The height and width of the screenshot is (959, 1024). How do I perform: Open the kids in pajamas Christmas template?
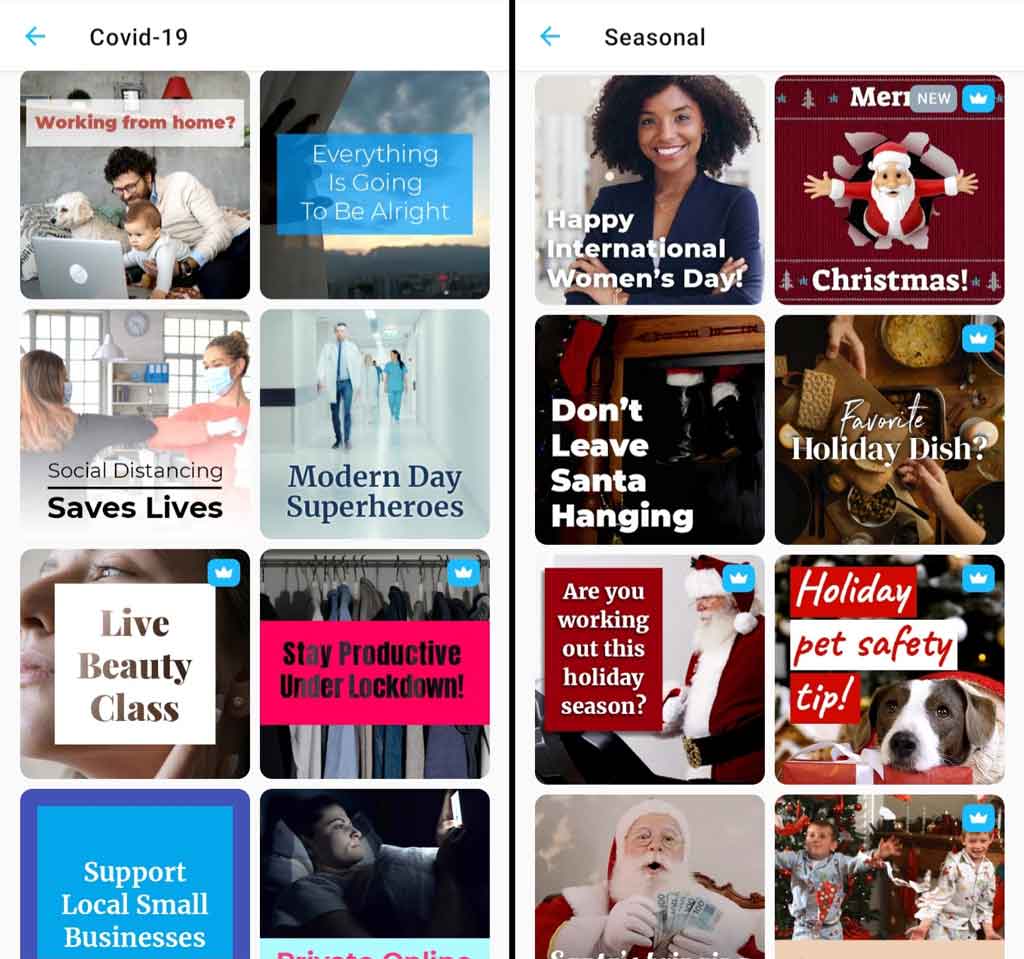point(889,877)
